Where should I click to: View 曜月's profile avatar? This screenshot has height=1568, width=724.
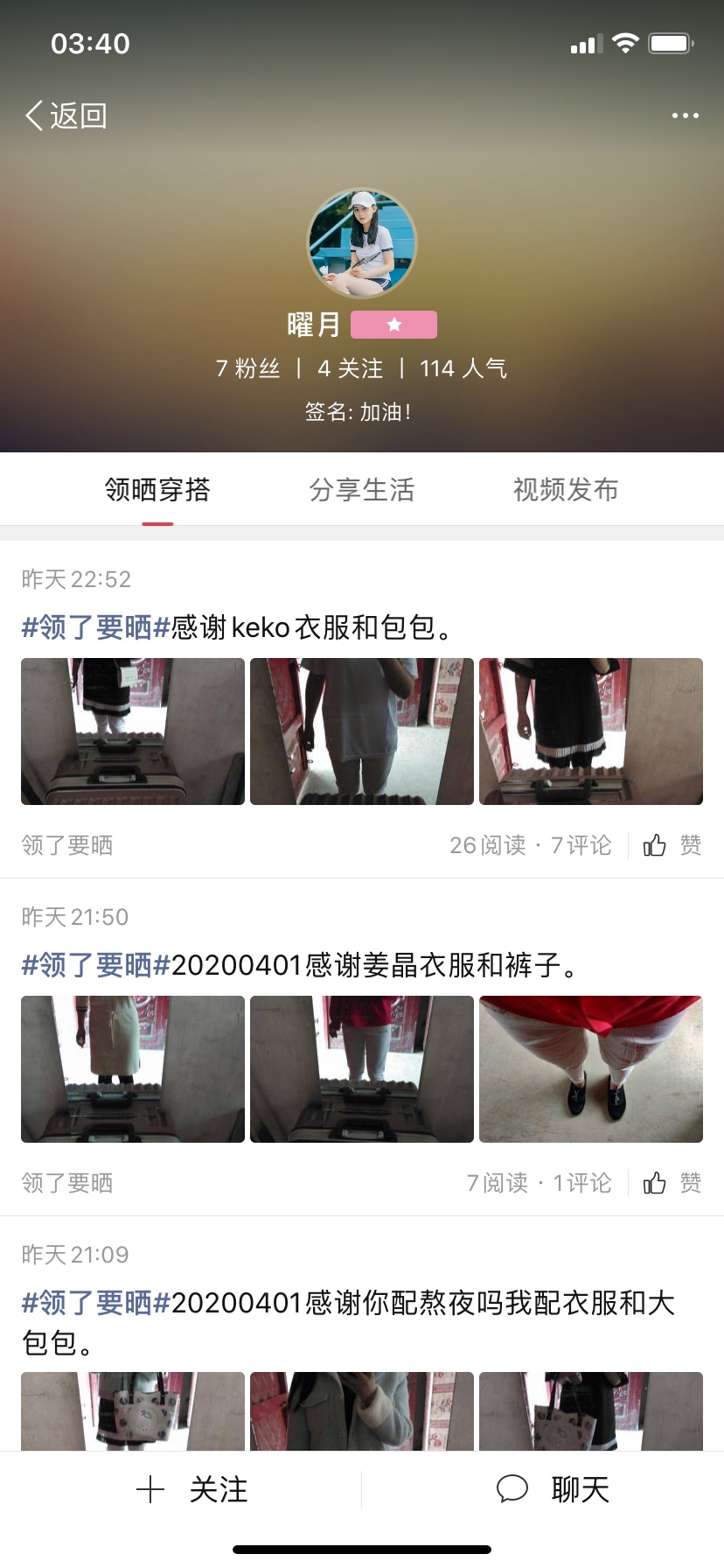coord(362,243)
